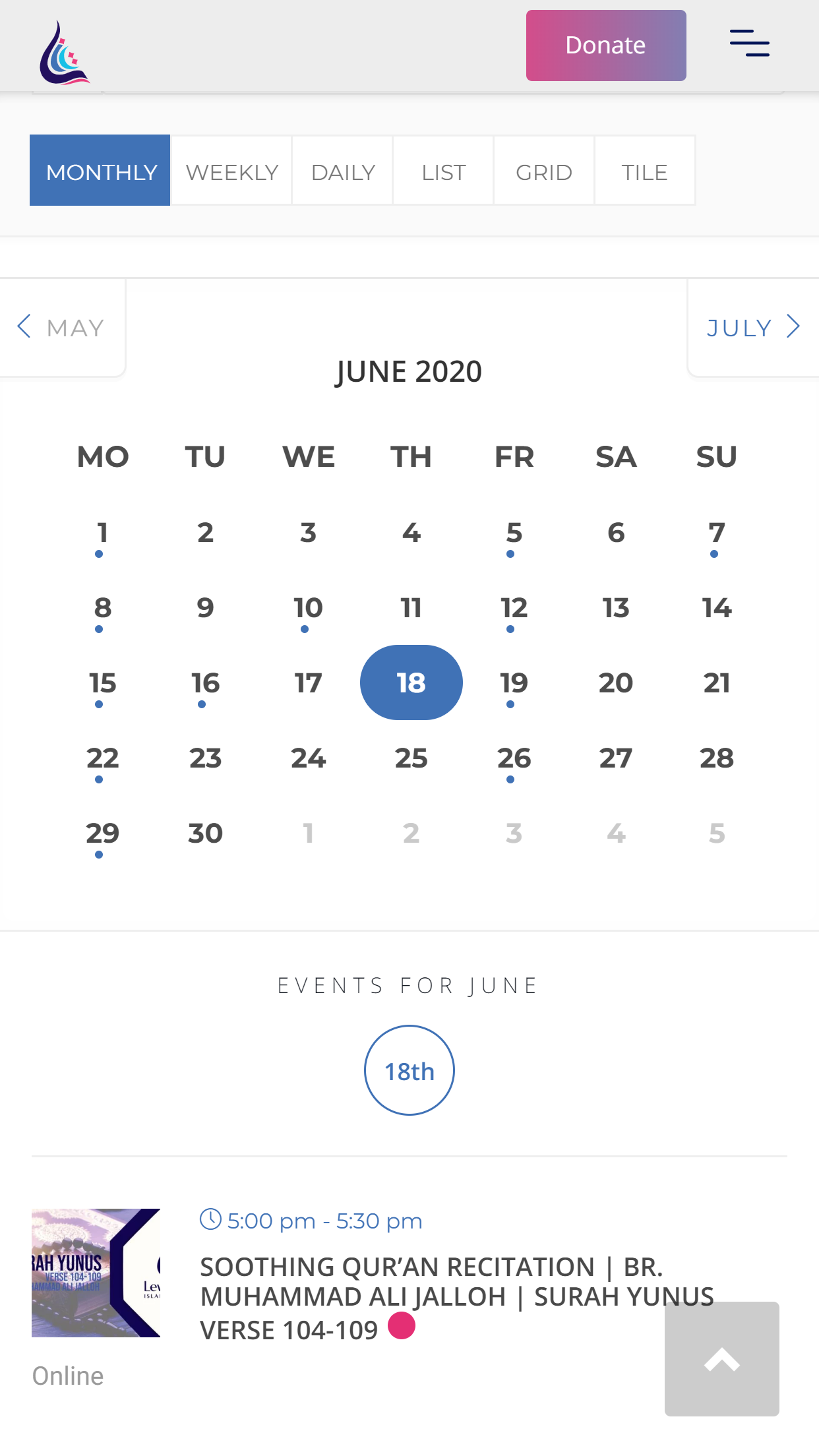This screenshot has width=819, height=1456.
Task: Select the List view tab
Action: tap(443, 171)
